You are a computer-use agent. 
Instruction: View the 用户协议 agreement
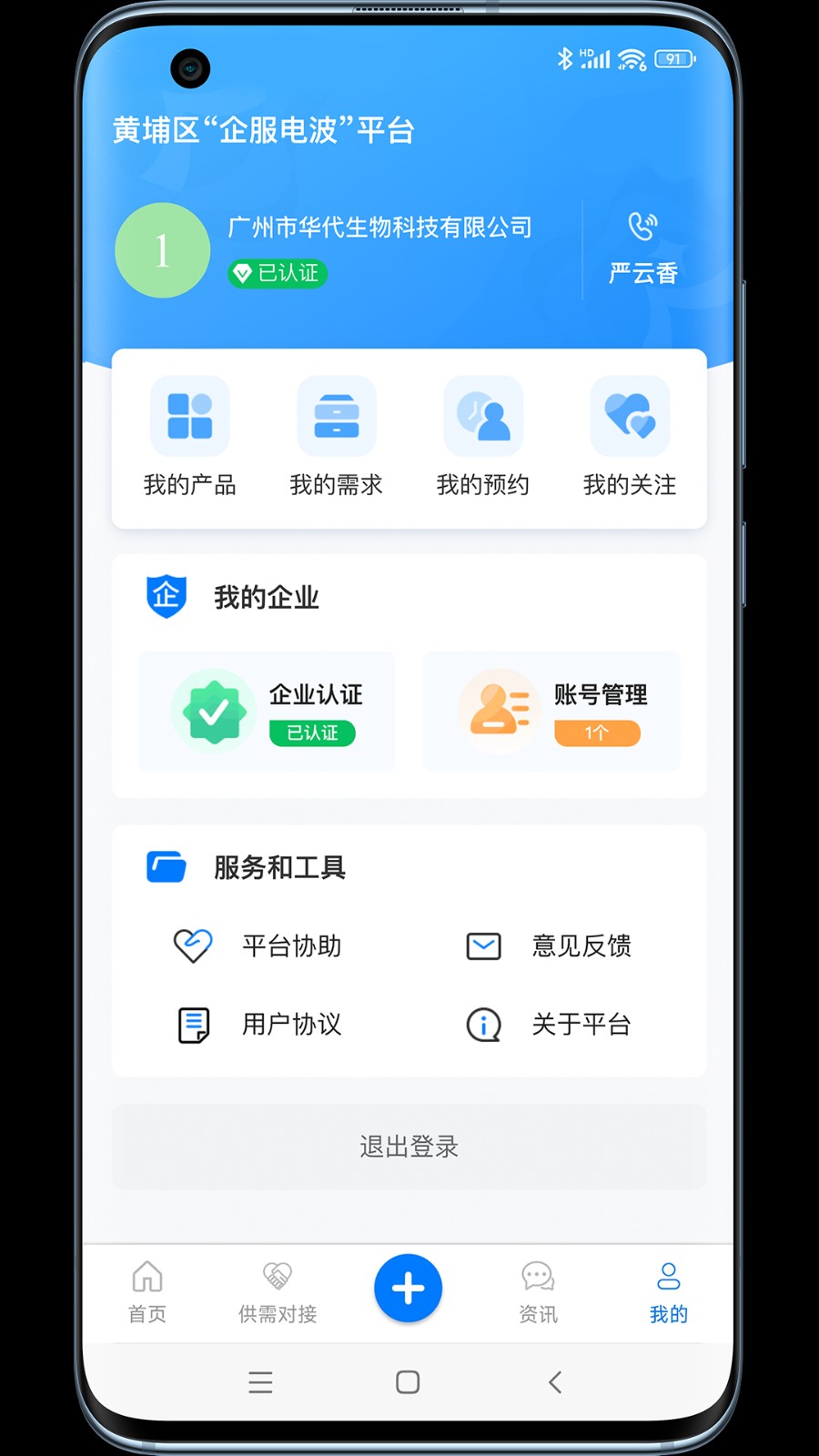(x=258, y=1025)
